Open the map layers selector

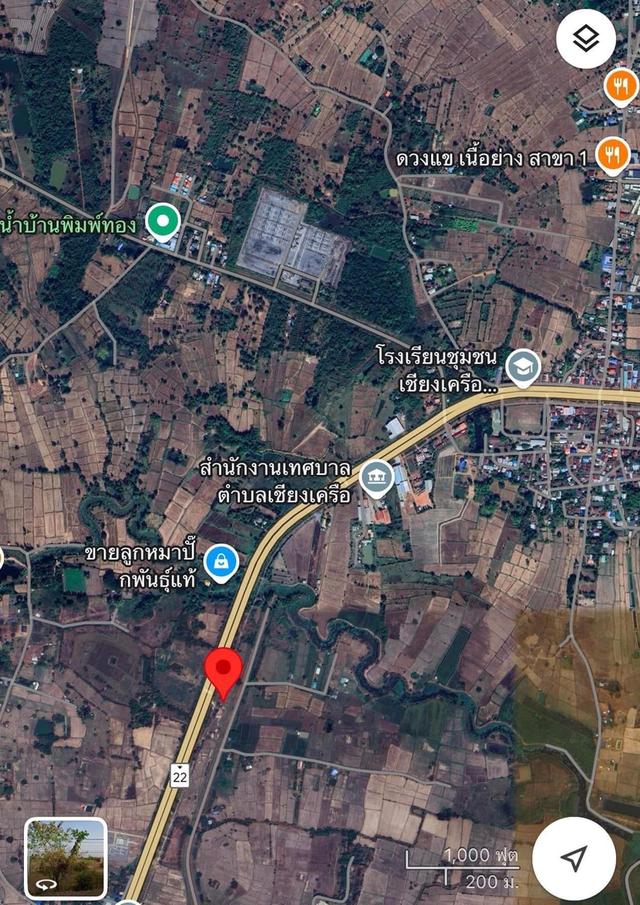pyautogui.click(x=586, y=39)
